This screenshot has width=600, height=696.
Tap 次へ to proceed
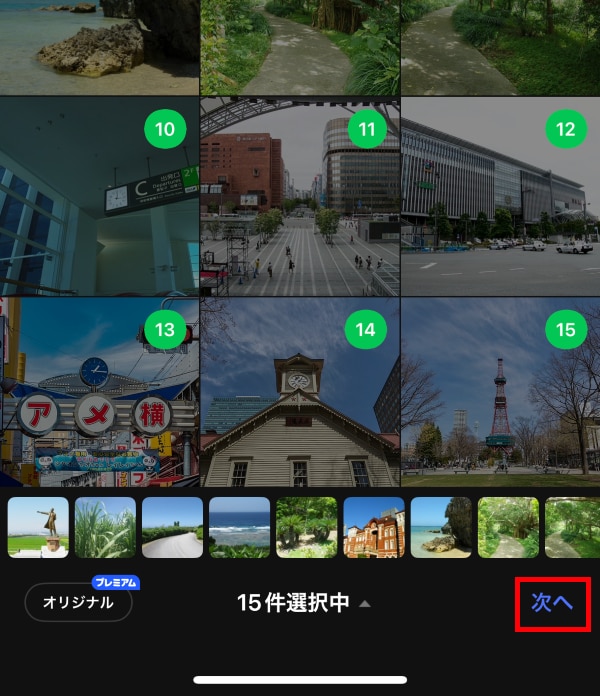click(552, 603)
